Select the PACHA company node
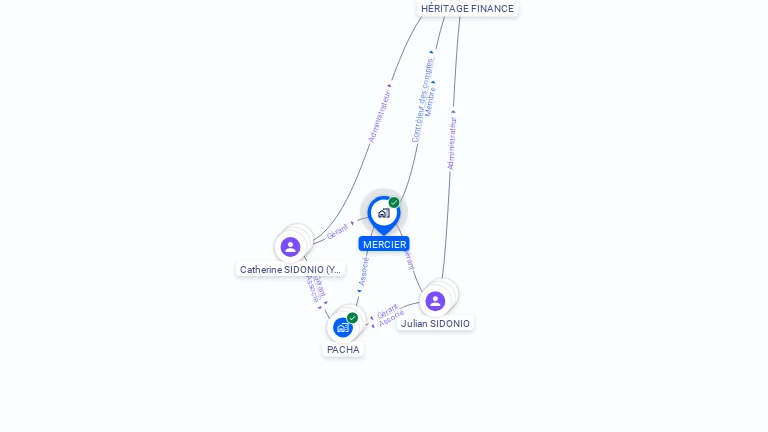 (x=343, y=327)
